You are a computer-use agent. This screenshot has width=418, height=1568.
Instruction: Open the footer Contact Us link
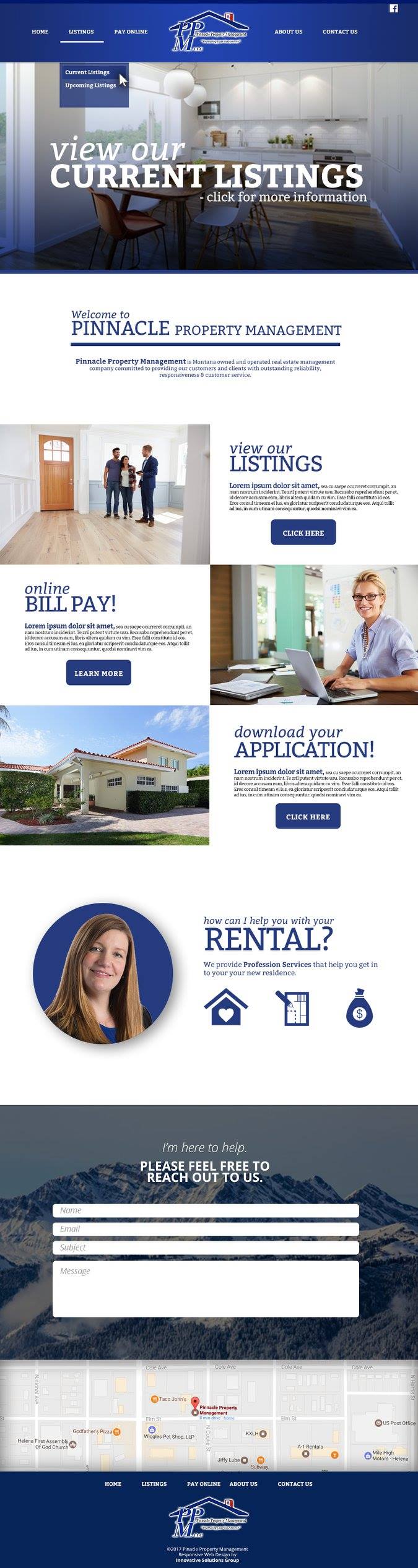295,1484
